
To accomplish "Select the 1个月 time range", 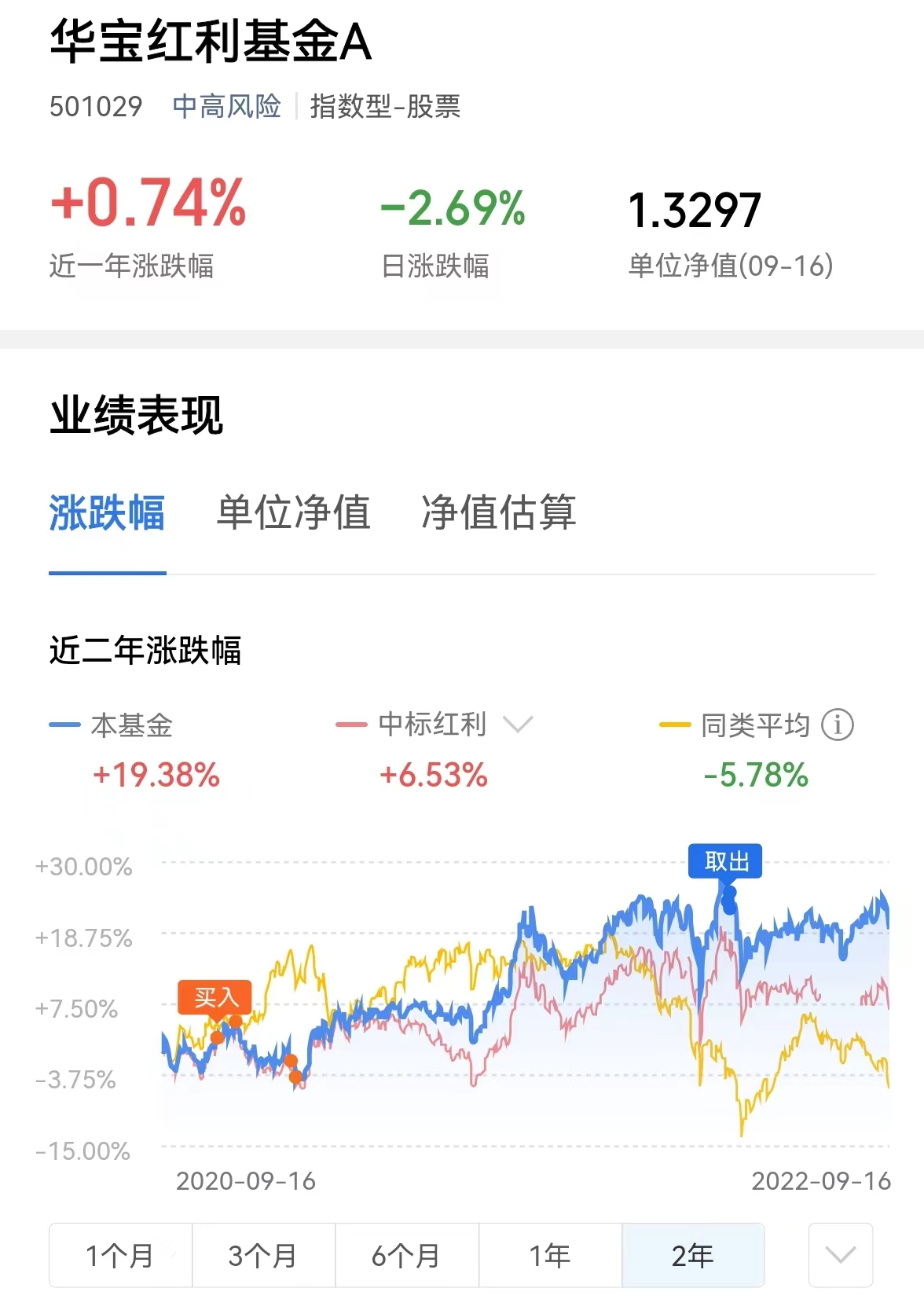I will click(x=120, y=1255).
